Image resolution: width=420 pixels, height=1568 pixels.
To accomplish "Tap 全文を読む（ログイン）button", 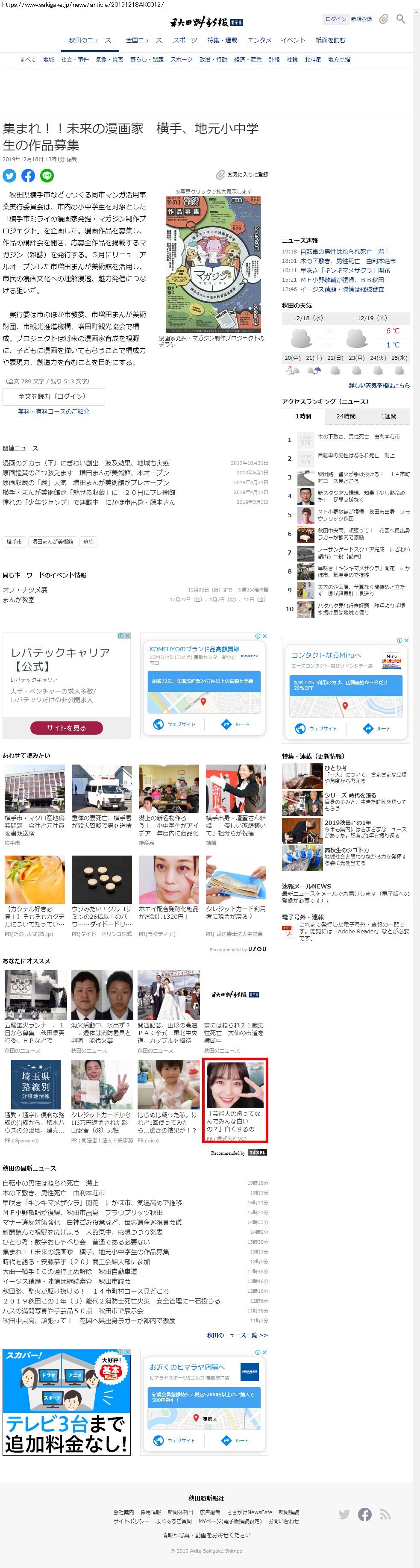I will click(53, 396).
